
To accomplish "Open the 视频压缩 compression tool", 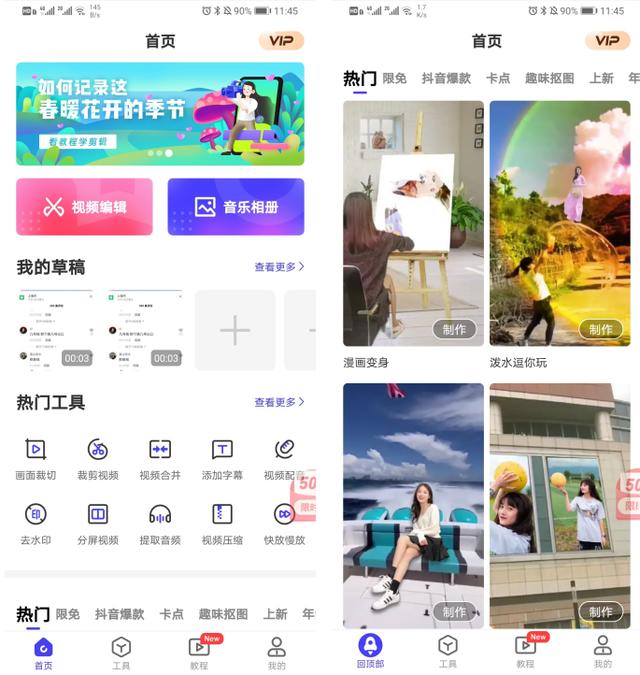I will coord(222,523).
